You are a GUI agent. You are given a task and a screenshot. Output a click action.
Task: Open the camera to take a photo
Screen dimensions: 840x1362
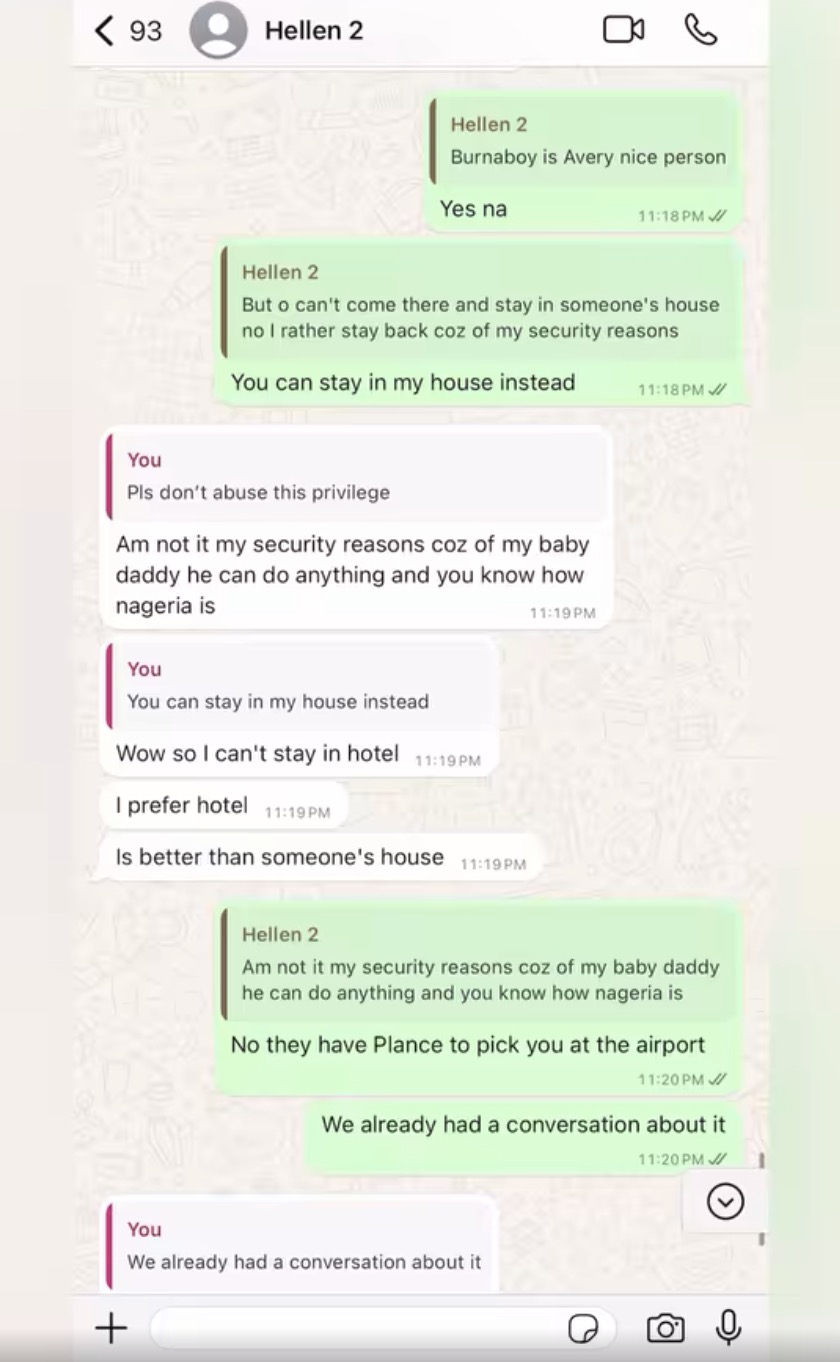pyautogui.click(x=665, y=1328)
